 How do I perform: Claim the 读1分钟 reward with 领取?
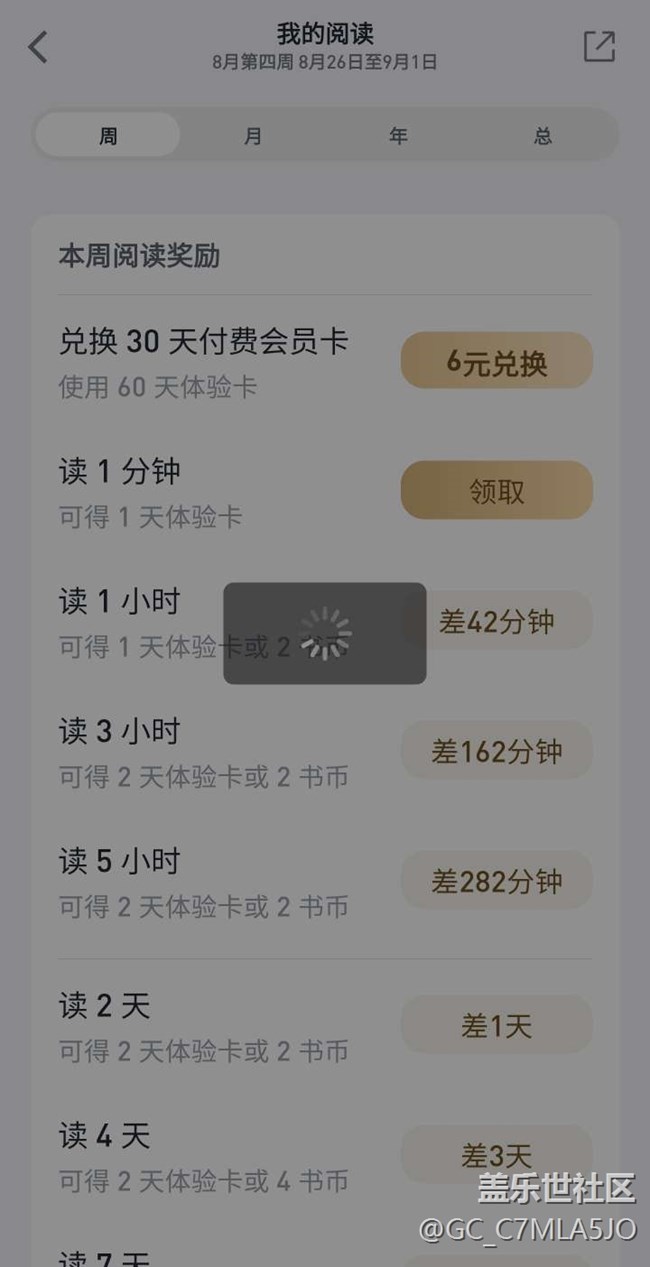[x=497, y=490]
